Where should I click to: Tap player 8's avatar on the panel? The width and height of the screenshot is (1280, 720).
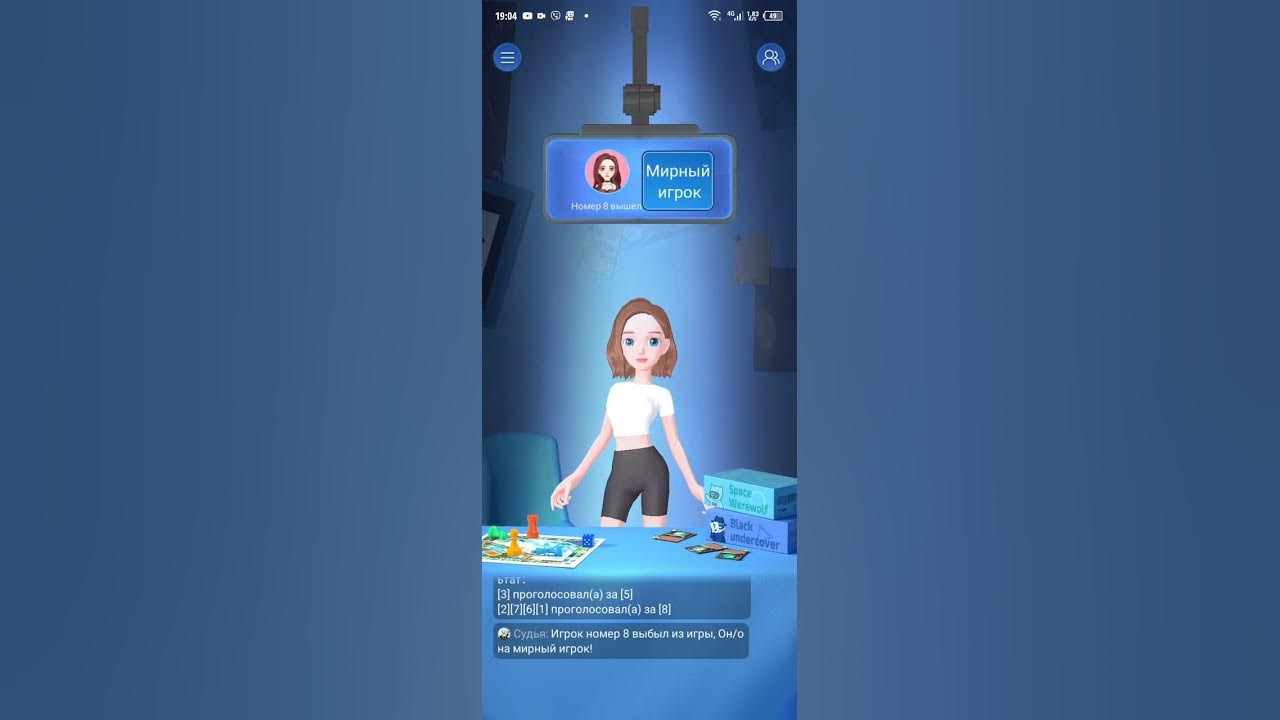606,172
